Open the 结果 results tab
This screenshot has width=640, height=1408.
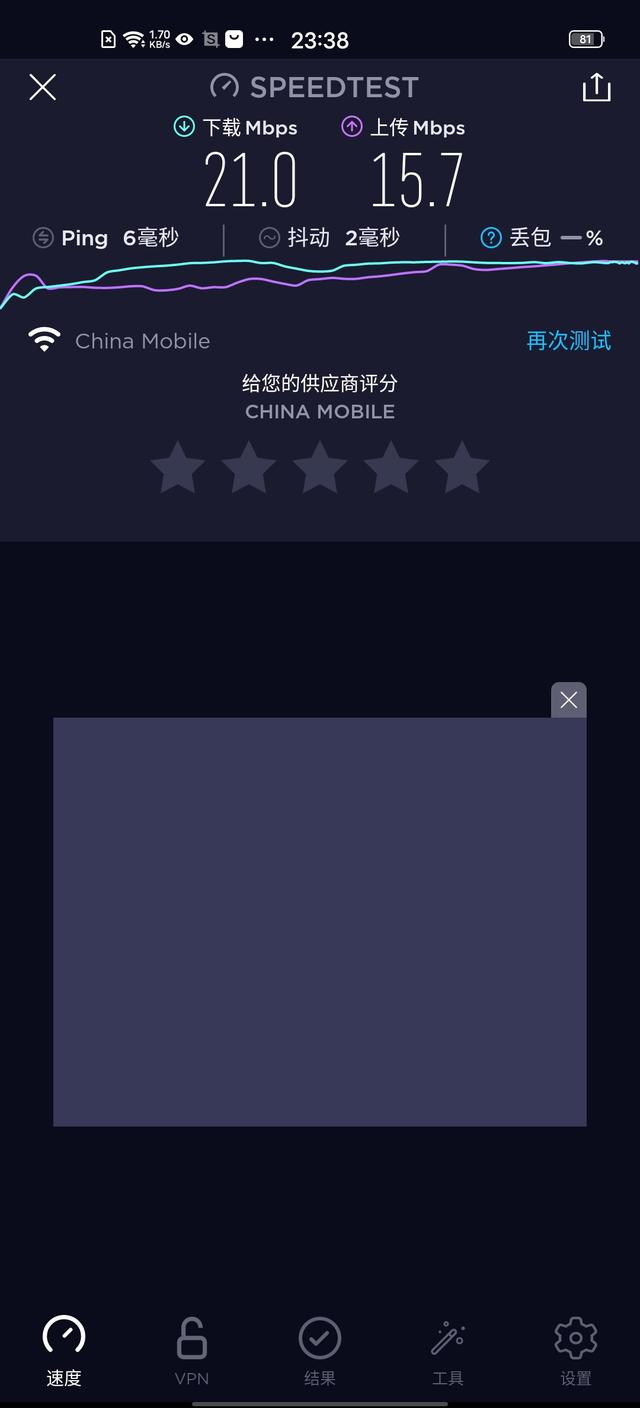pyautogui.click(x=320, y=1352)
